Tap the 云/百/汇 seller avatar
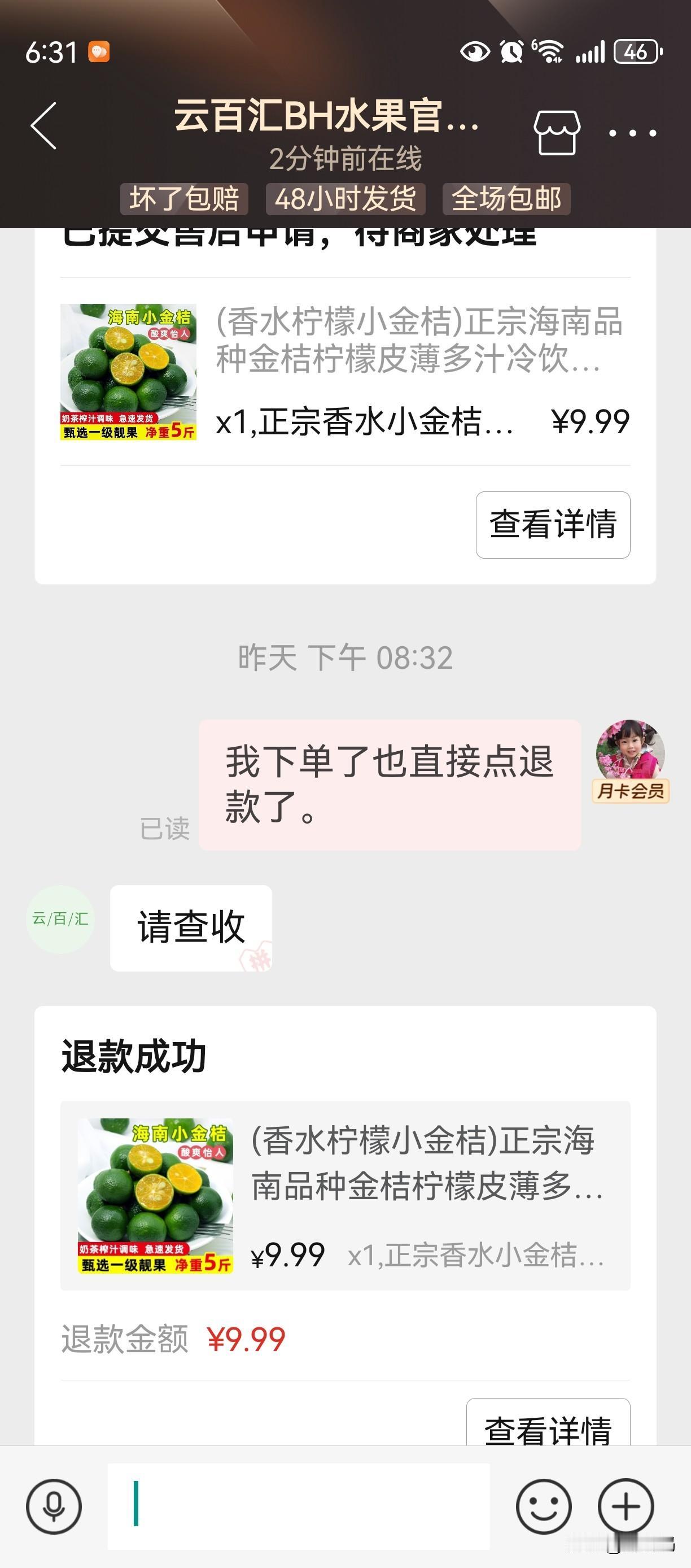691x1568 pixels. pyautogui.click(x=60, y=919)
